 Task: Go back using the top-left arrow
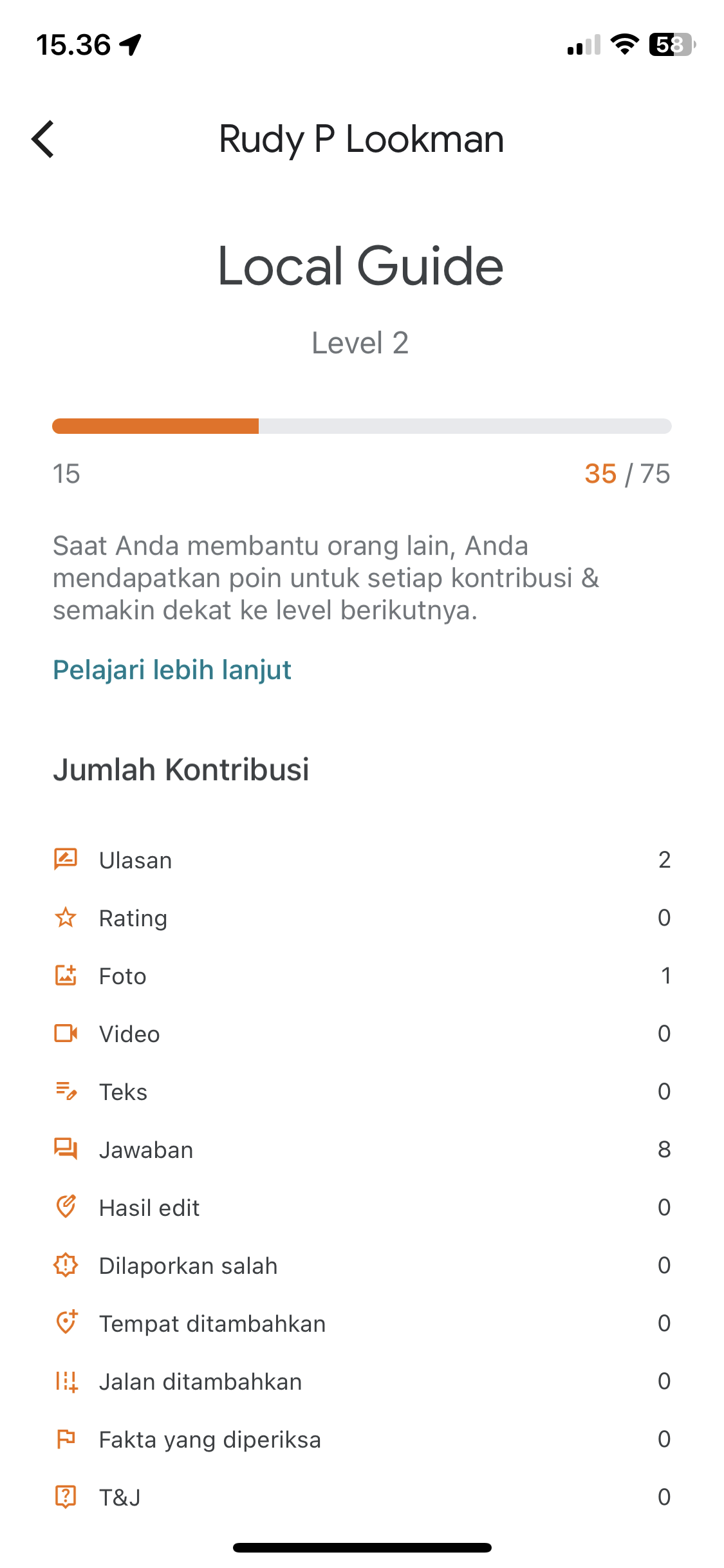coord(43,139)
